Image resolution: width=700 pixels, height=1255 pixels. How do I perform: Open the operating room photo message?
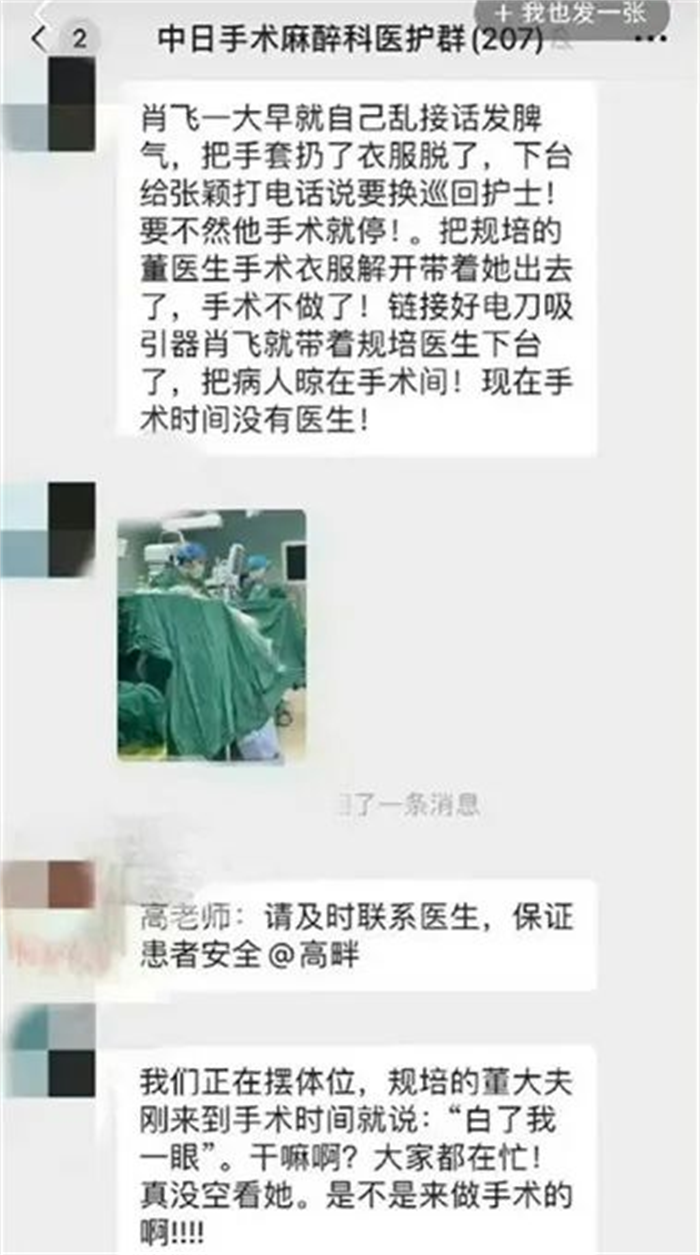212,635
